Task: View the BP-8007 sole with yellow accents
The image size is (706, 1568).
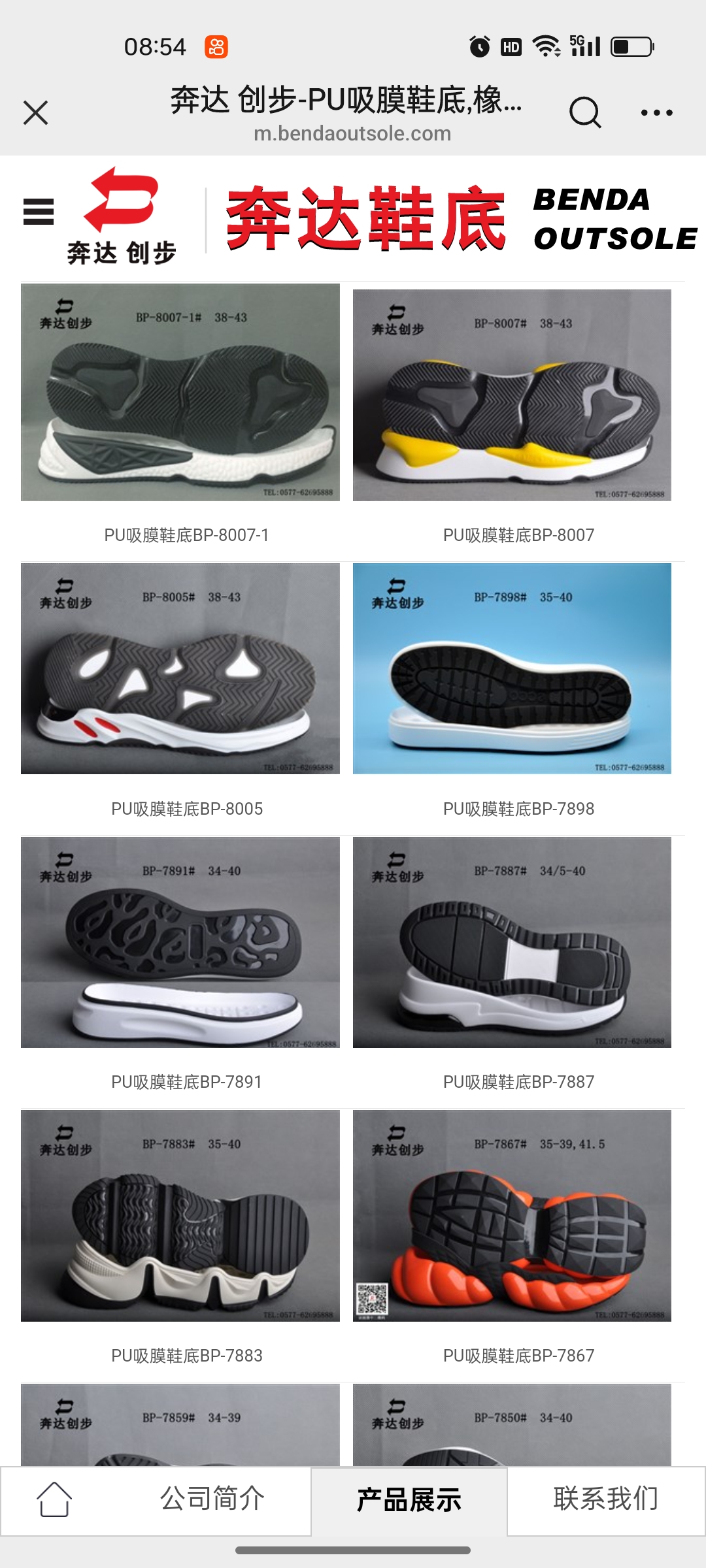Action: click(512, 395)
